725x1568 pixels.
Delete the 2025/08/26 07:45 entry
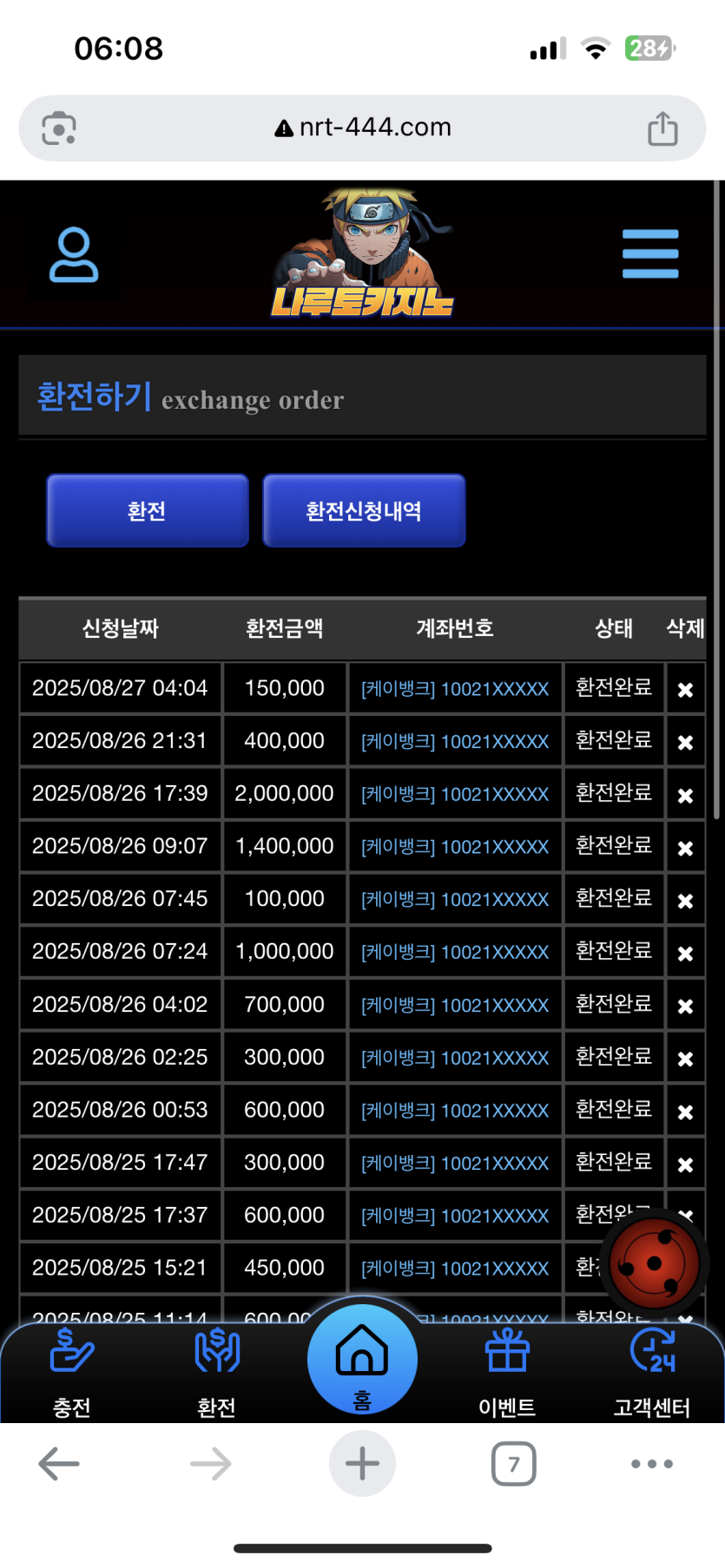click(x=685, y=902)
